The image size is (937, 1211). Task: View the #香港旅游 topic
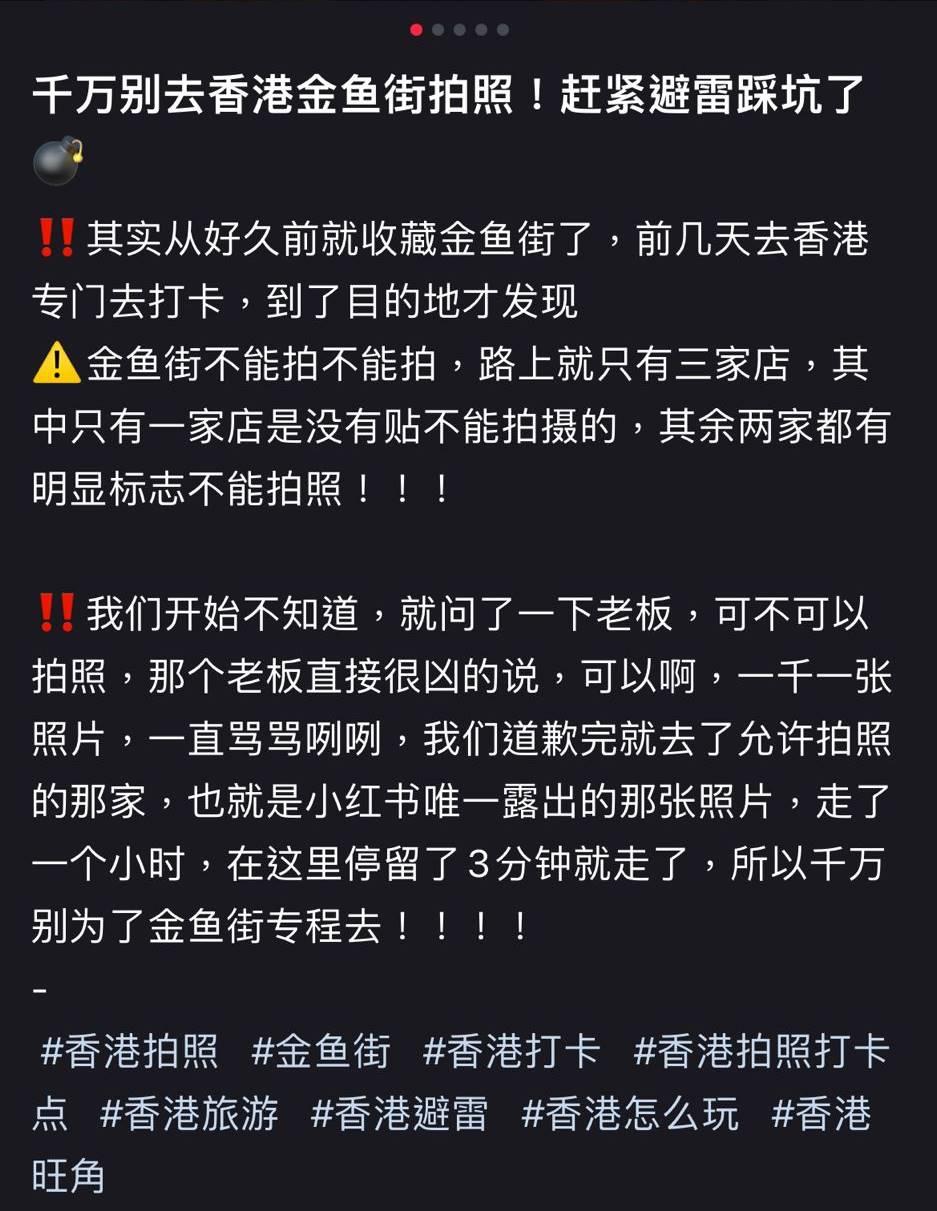click(x=189, y=1114)
